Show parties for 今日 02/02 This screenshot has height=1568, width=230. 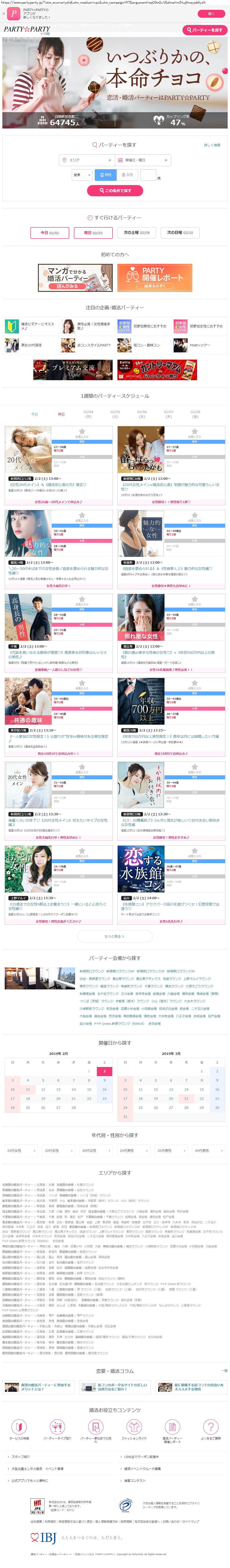point(49,233)
